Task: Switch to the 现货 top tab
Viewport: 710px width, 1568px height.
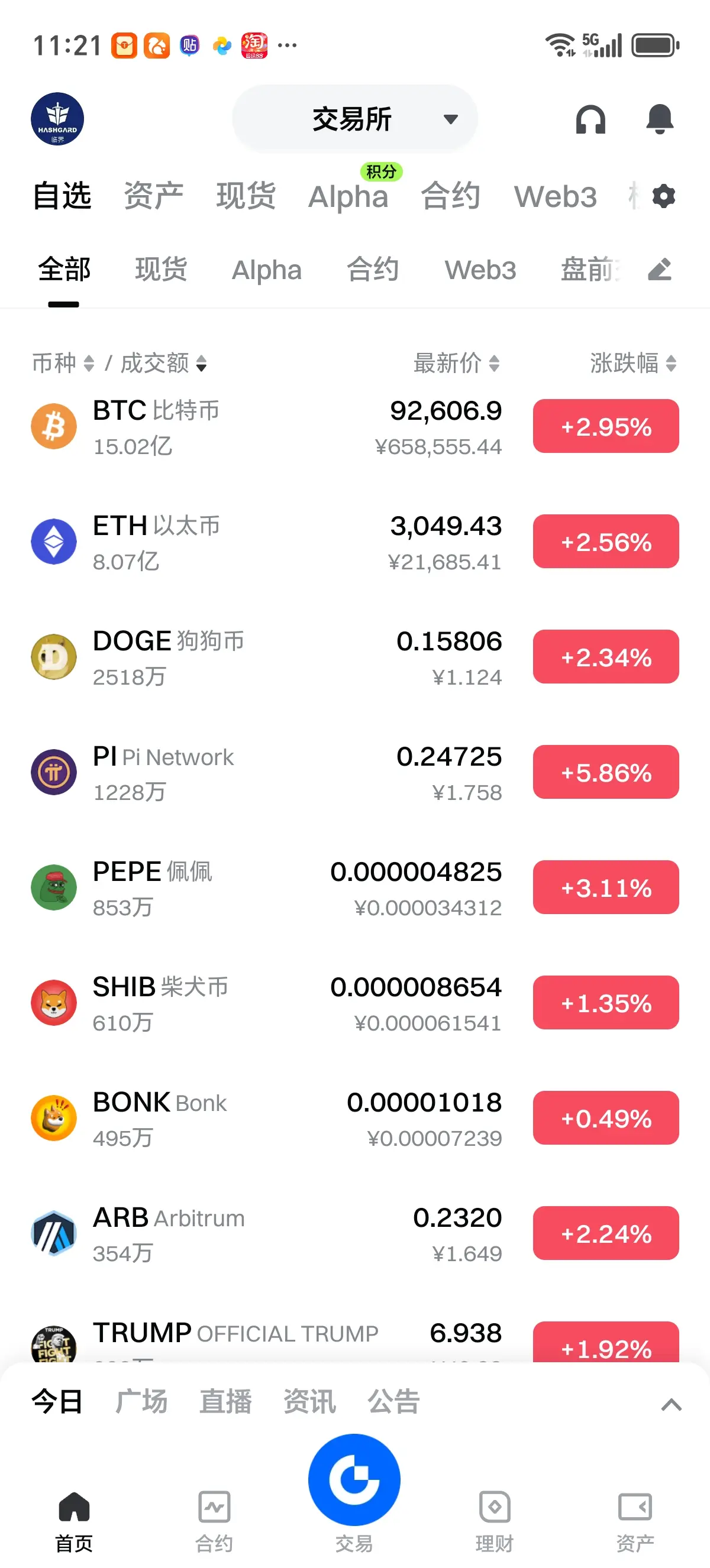Action: click(246, 197)
